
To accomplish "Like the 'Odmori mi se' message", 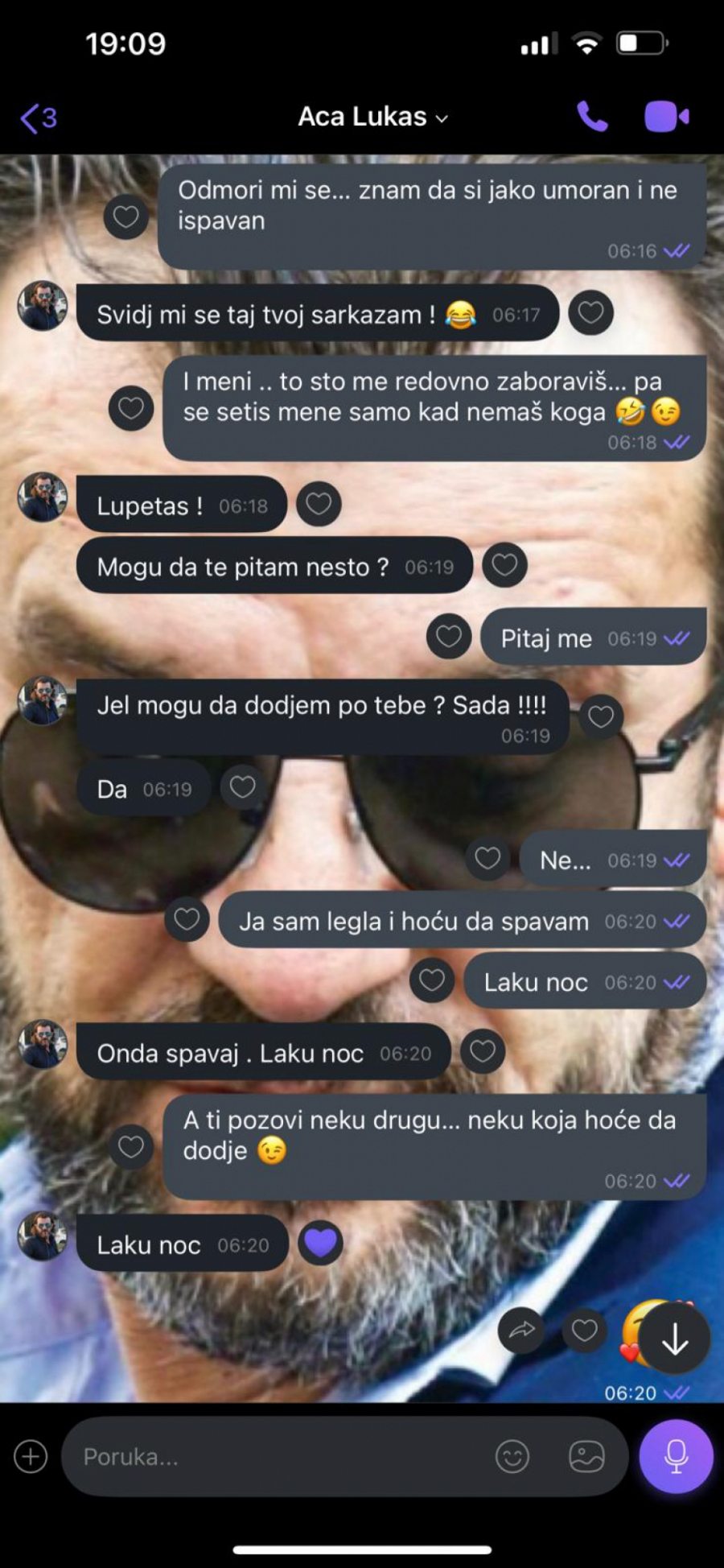I will 125,217.
